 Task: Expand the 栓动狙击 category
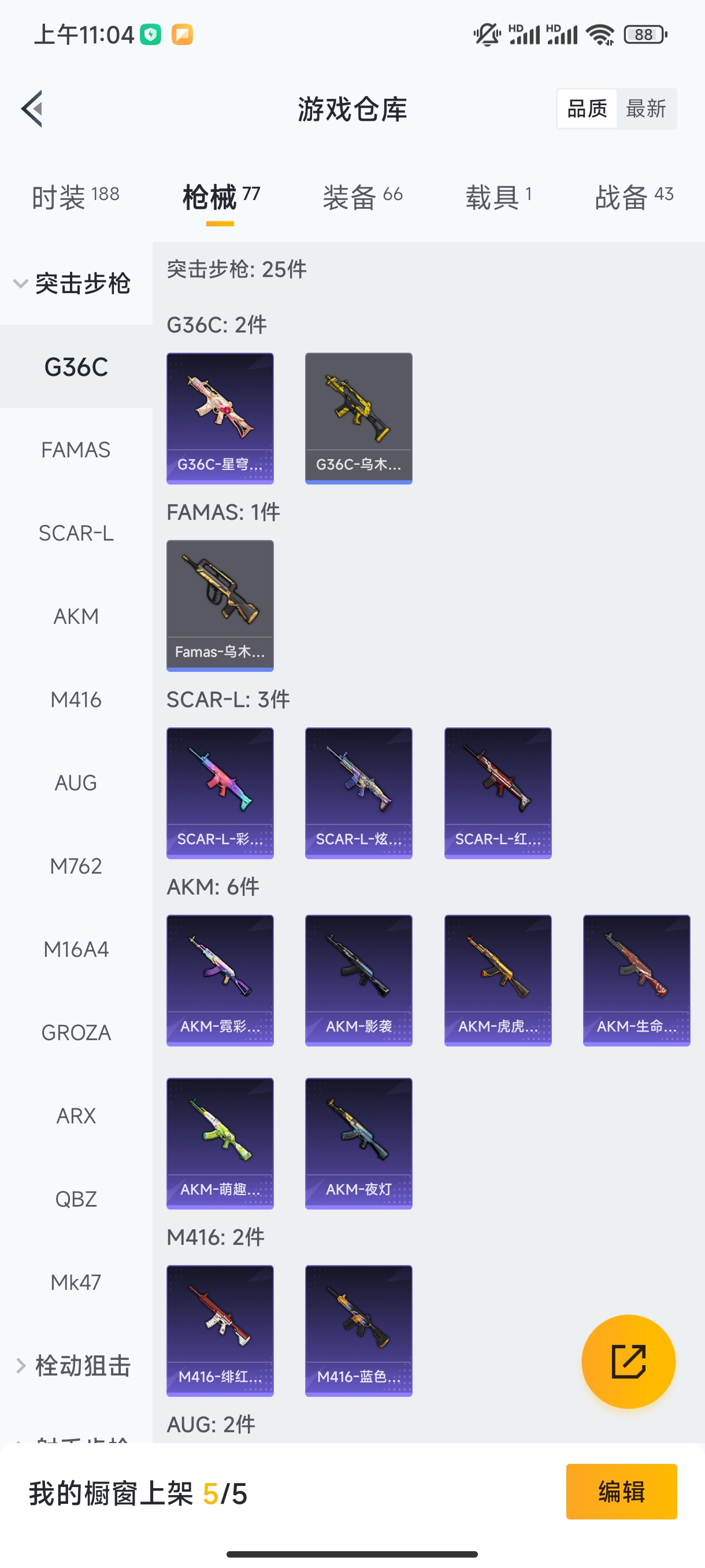[x=73, y=1365]
